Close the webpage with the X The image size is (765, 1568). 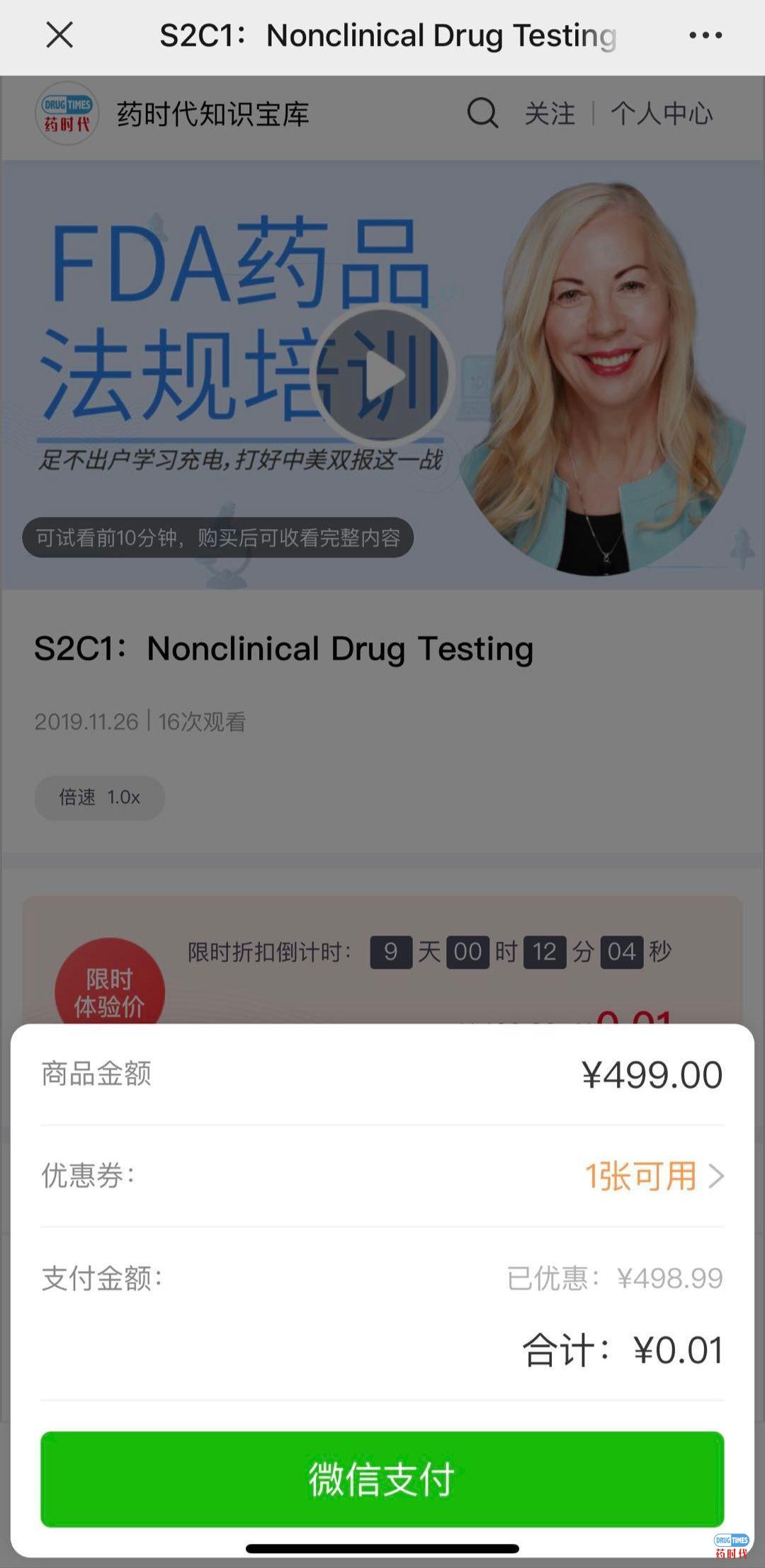pos(59,35)
